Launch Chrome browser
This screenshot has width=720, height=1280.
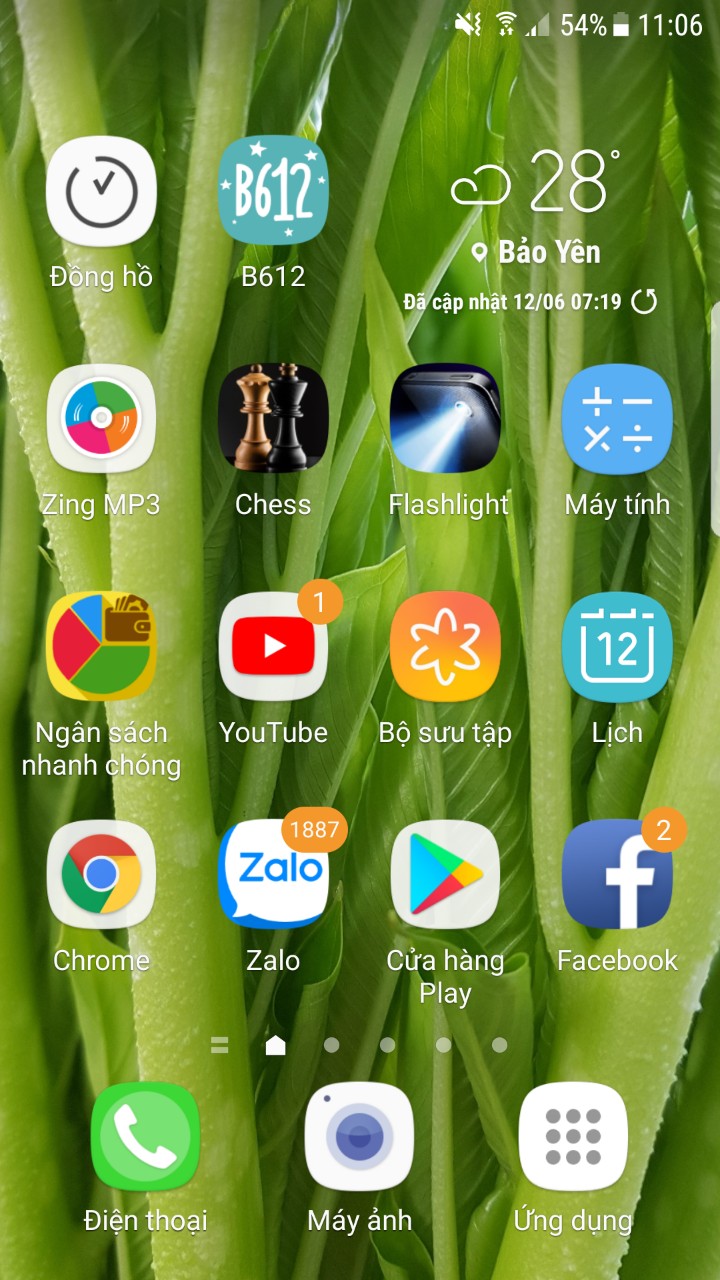[x=101, y=875]
